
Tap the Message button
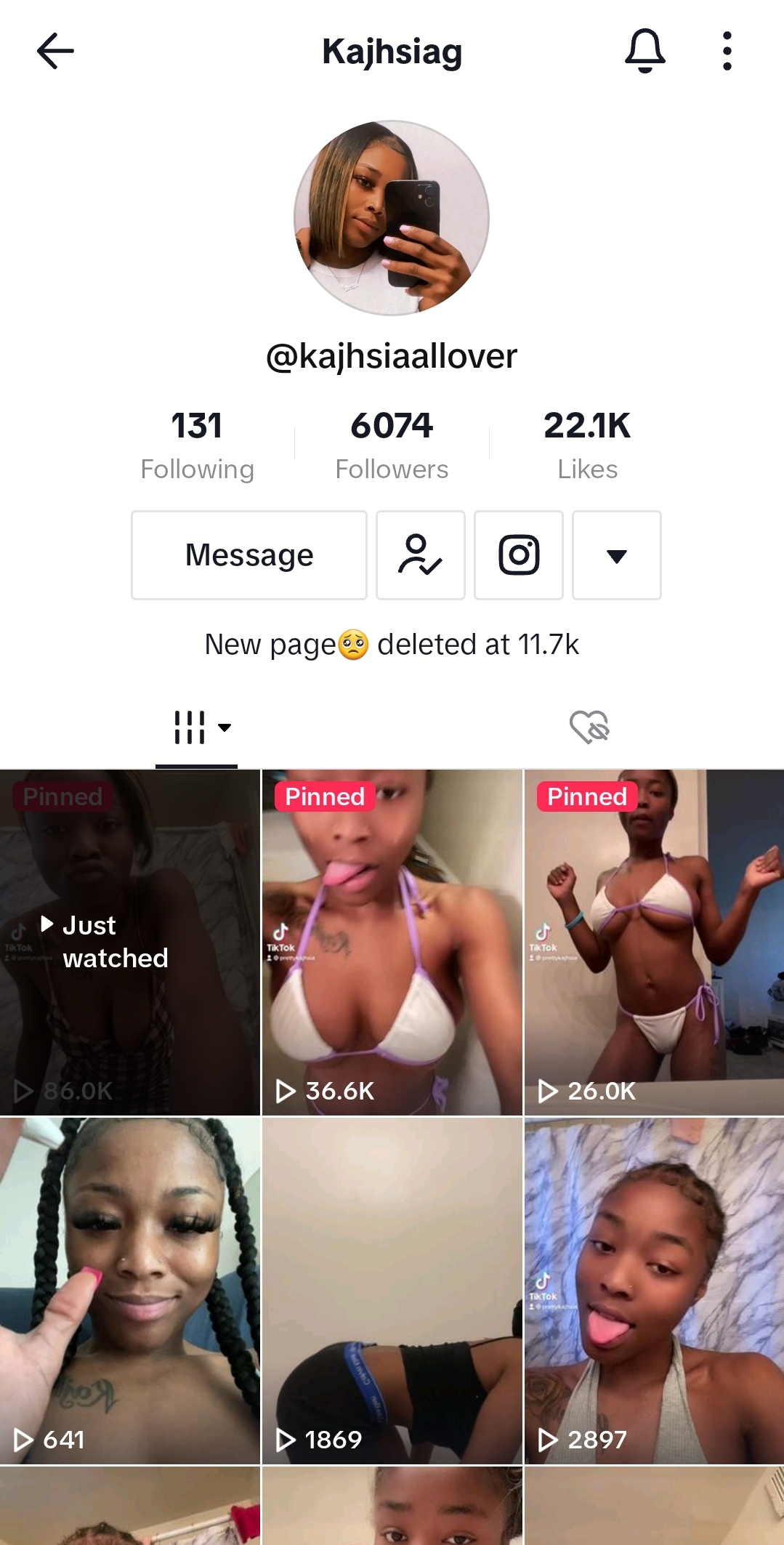(x=249, y=555)
